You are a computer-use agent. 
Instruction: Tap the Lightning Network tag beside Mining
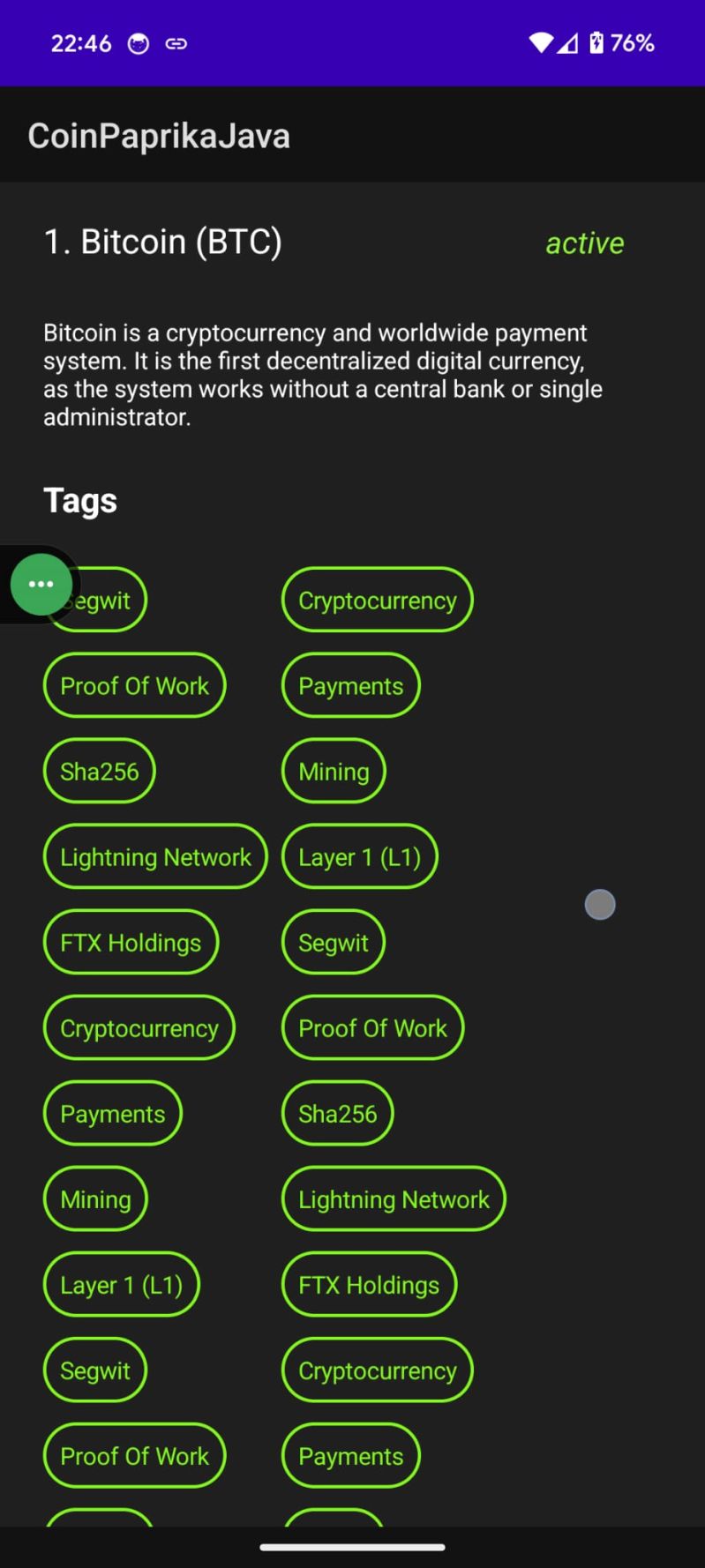pos(394,1199)
